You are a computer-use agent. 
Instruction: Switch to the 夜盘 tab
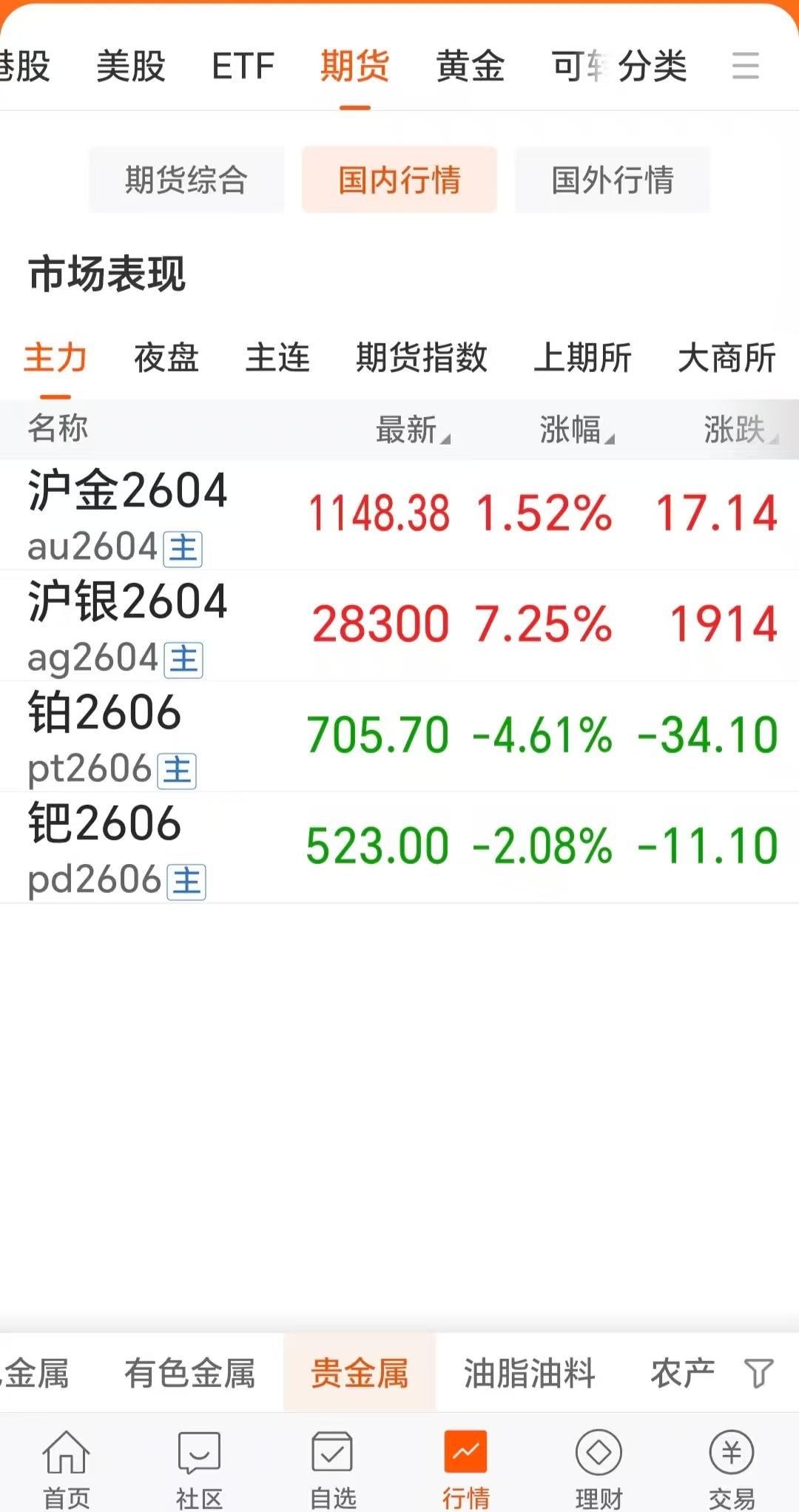166,358
